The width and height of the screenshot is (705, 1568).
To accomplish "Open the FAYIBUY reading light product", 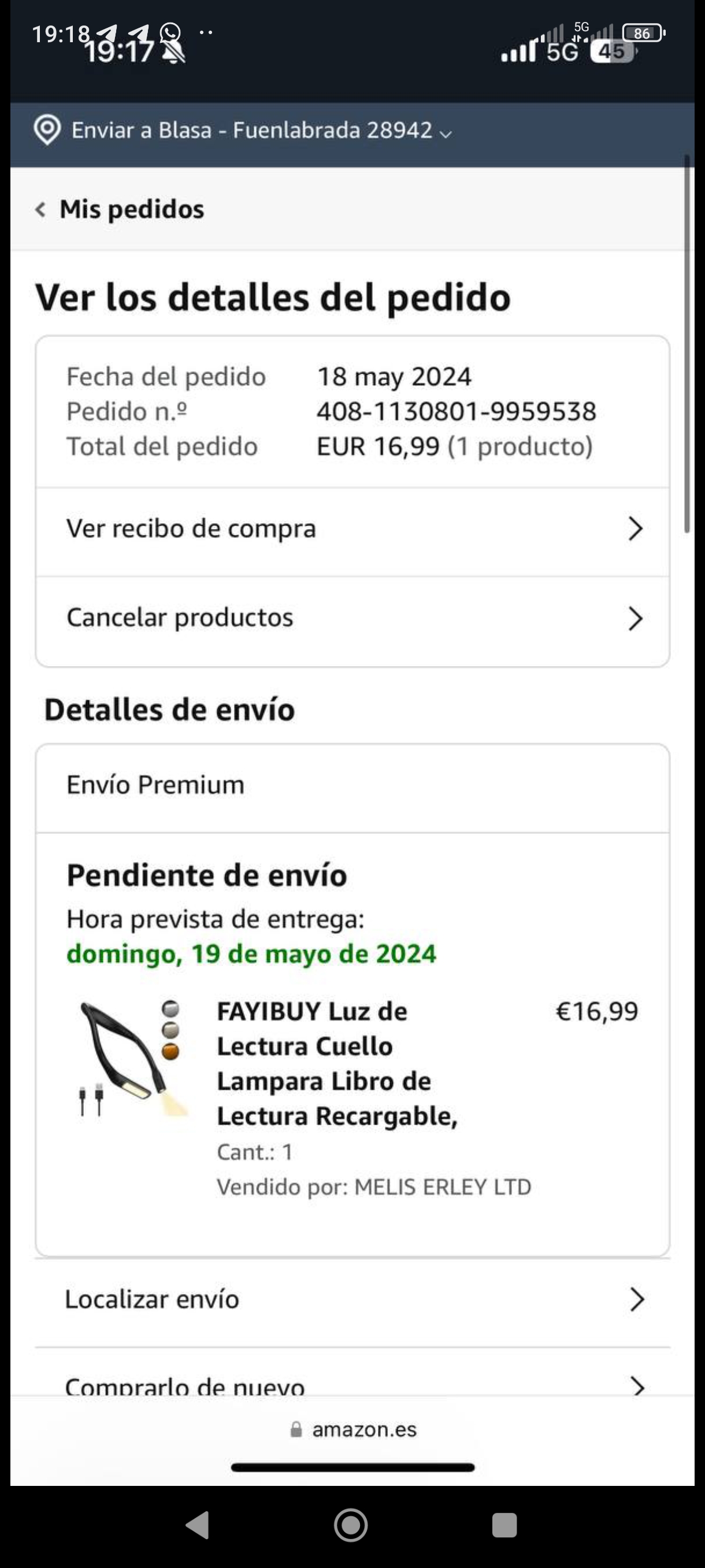I will (336, 1063).
